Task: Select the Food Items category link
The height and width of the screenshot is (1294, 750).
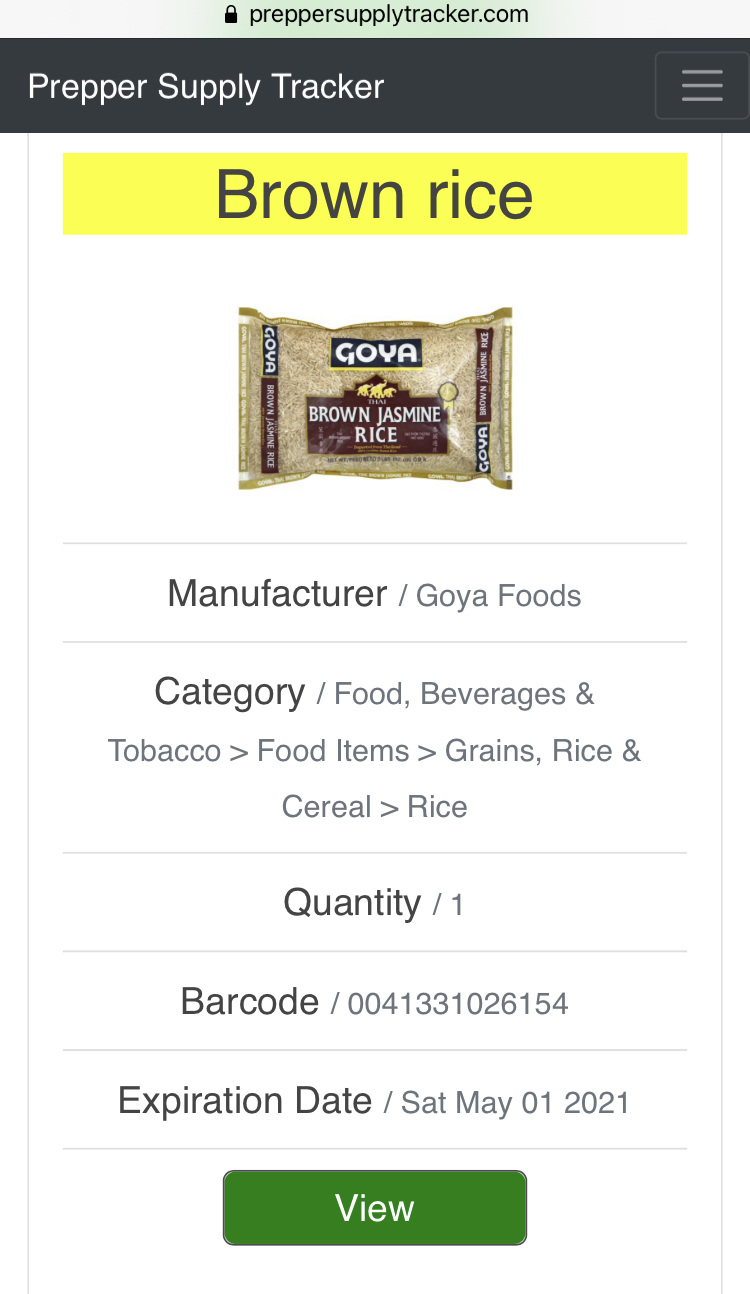Action: tap(333, 750)
